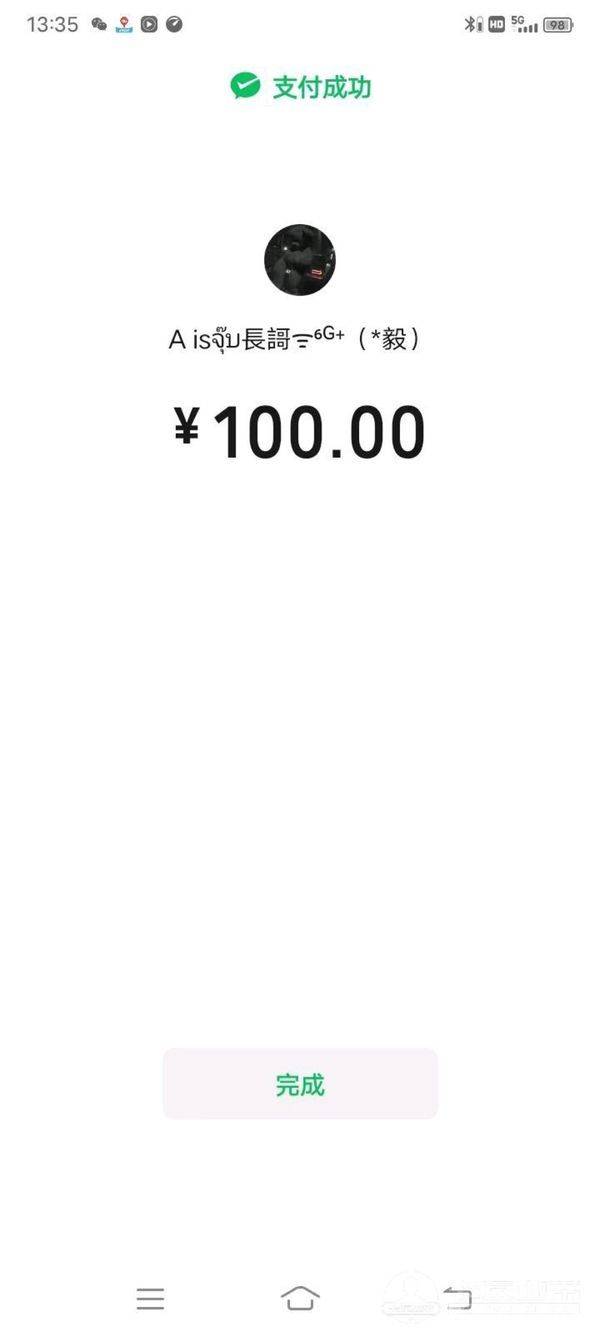Tap the 完成 button to finish
This screenshot has width=600, height=1334.
click(300, 1084)
